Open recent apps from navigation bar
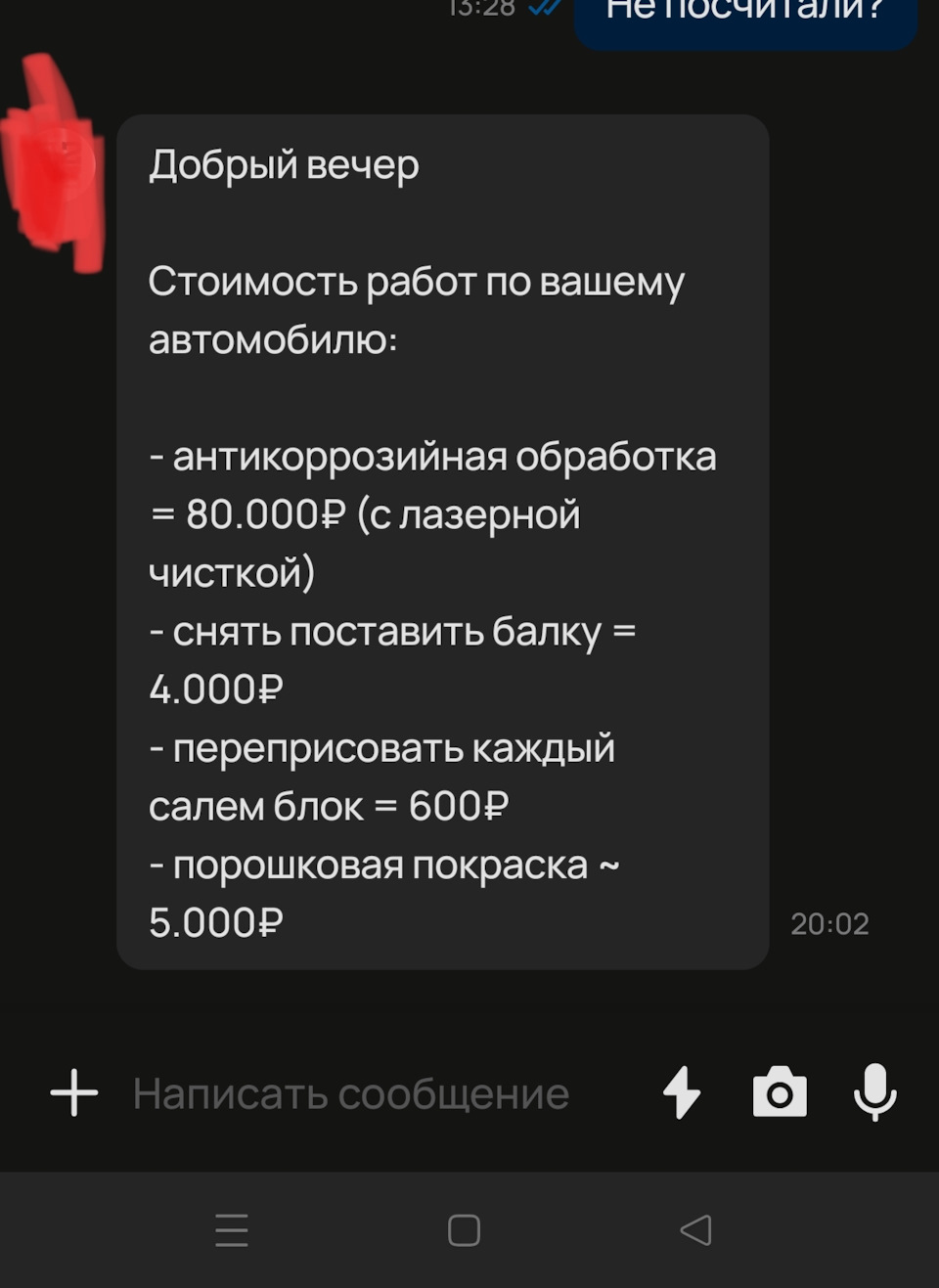Viewport: 939px width, 1288px height. coord(232,1229)
